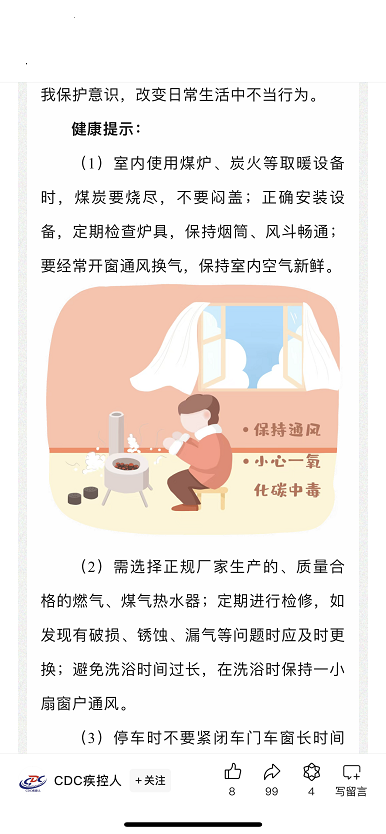Follow the CDC疾控人 account
Image resolution: width=386 pixels, height=834 pixels.
click(x=150, y=781)
